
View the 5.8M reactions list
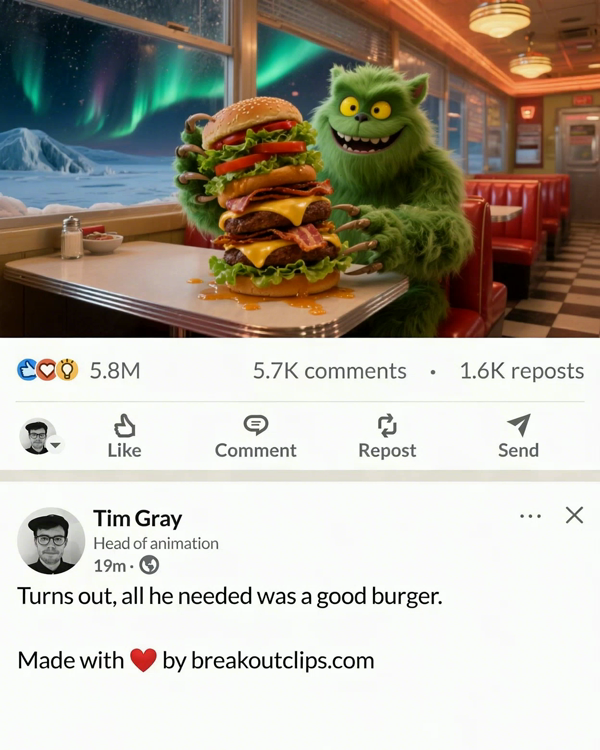click(80, 371)
